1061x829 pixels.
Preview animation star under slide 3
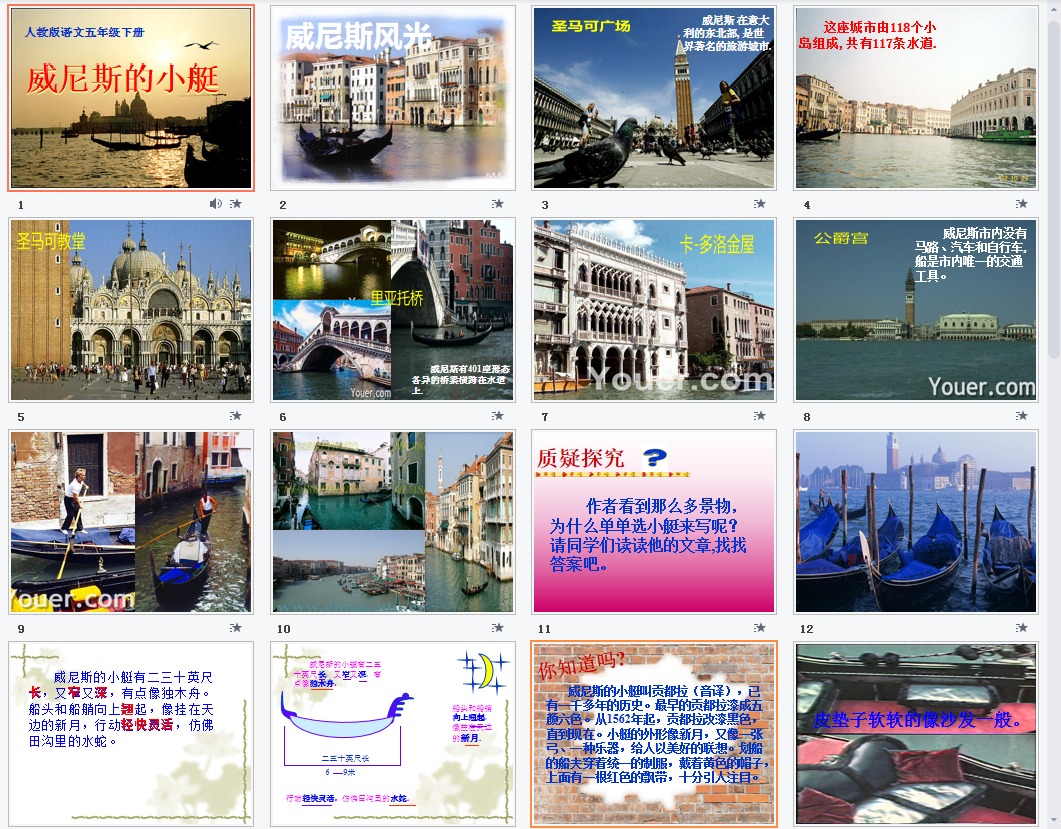[759, 204]
